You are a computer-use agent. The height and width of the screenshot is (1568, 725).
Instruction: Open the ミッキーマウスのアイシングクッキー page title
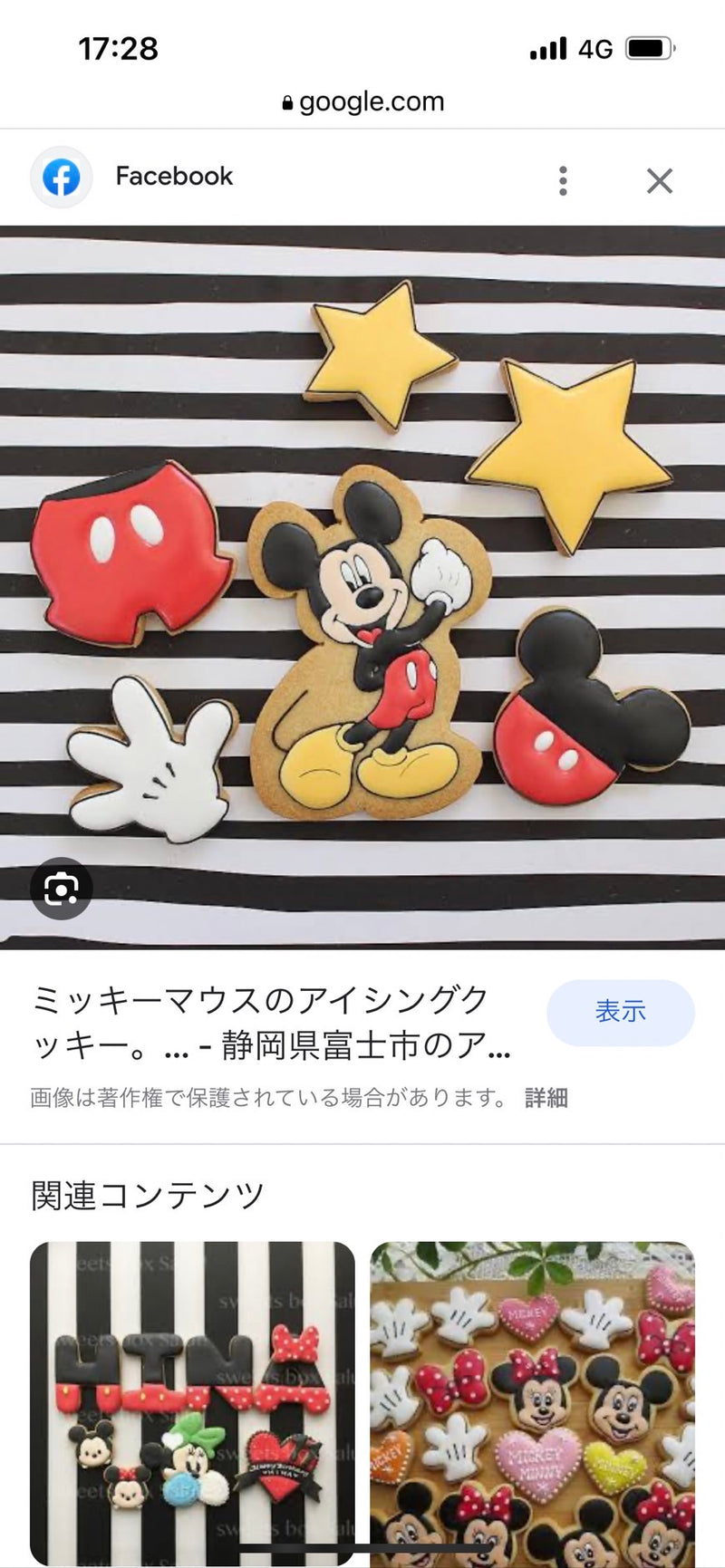tap(272, 1024)
